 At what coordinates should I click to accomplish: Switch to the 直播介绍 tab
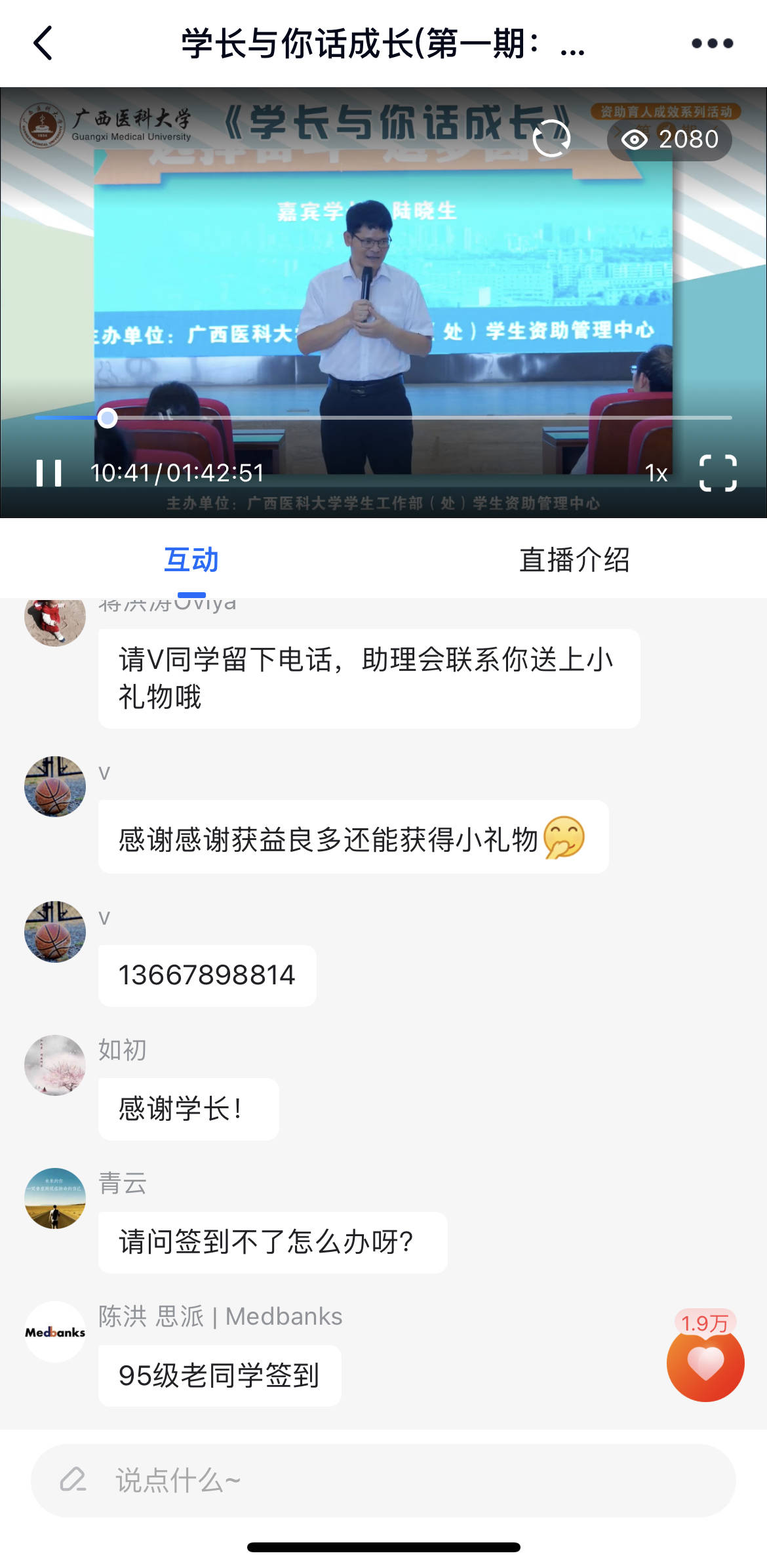574,561
